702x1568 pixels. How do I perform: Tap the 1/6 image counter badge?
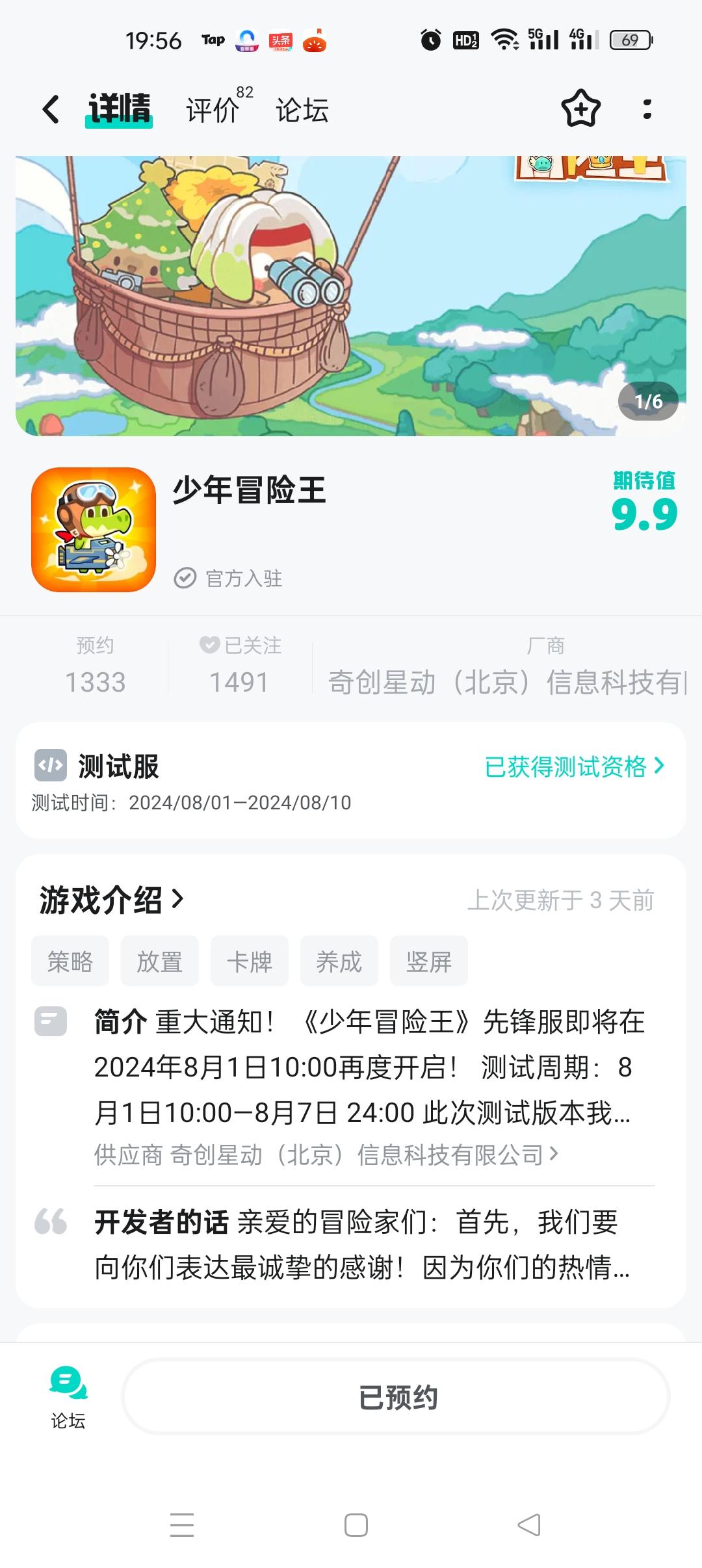point(647,401)
